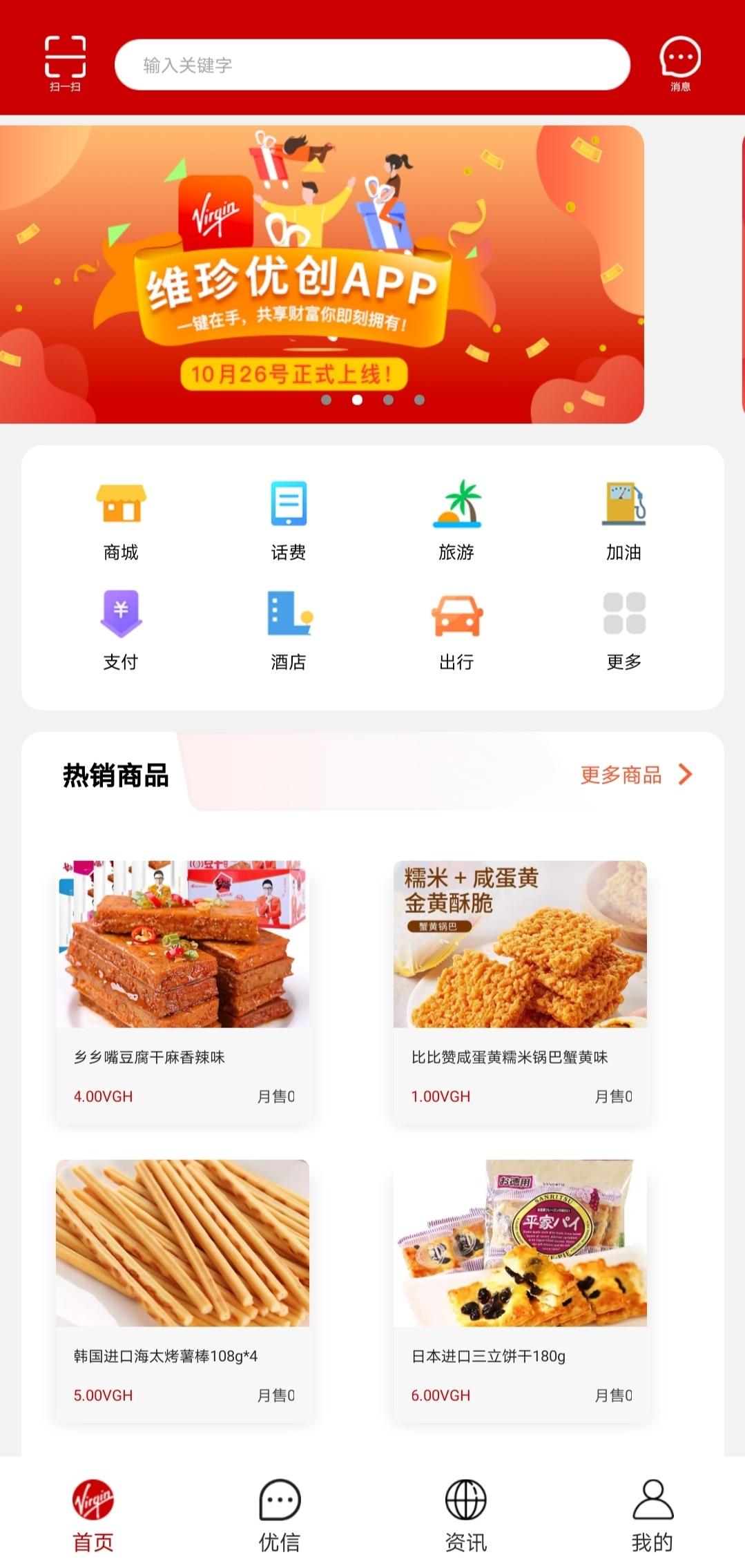Open the 消息 messages icon

coord(680,63)
